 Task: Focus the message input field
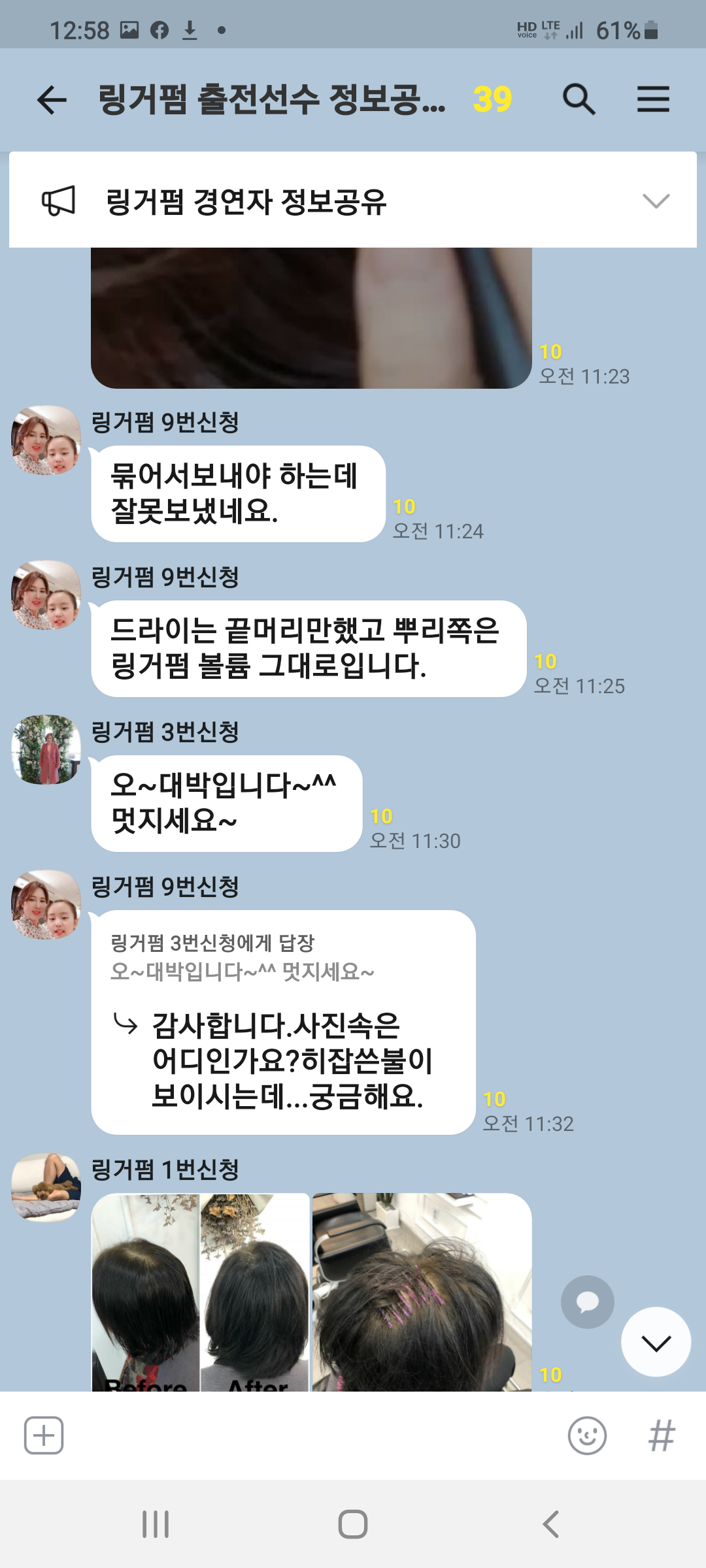(x=314, y=1435)
